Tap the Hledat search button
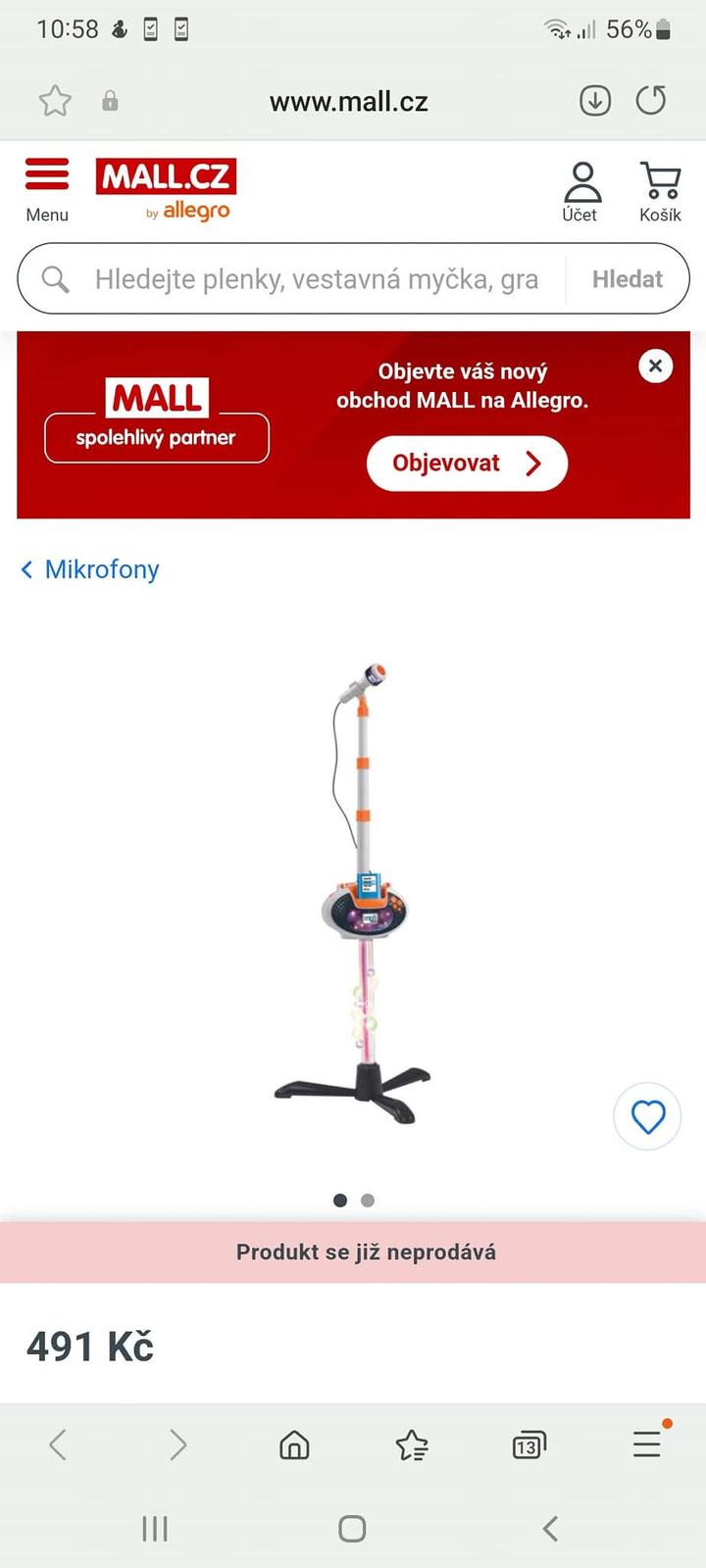Viewport: 706px width, 1568px height. [x=628, y=279]
